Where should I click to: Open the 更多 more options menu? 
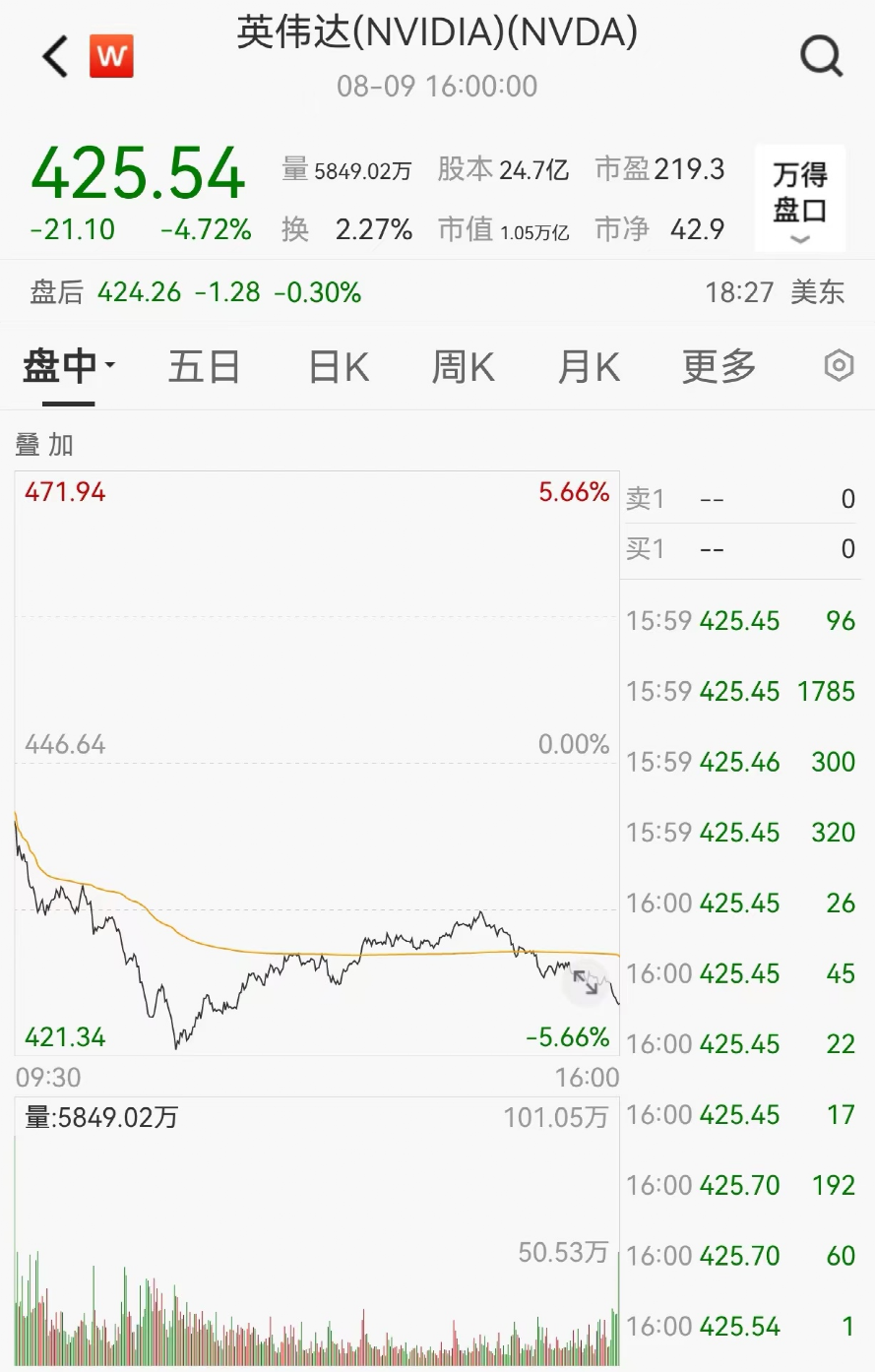(718, 364)
